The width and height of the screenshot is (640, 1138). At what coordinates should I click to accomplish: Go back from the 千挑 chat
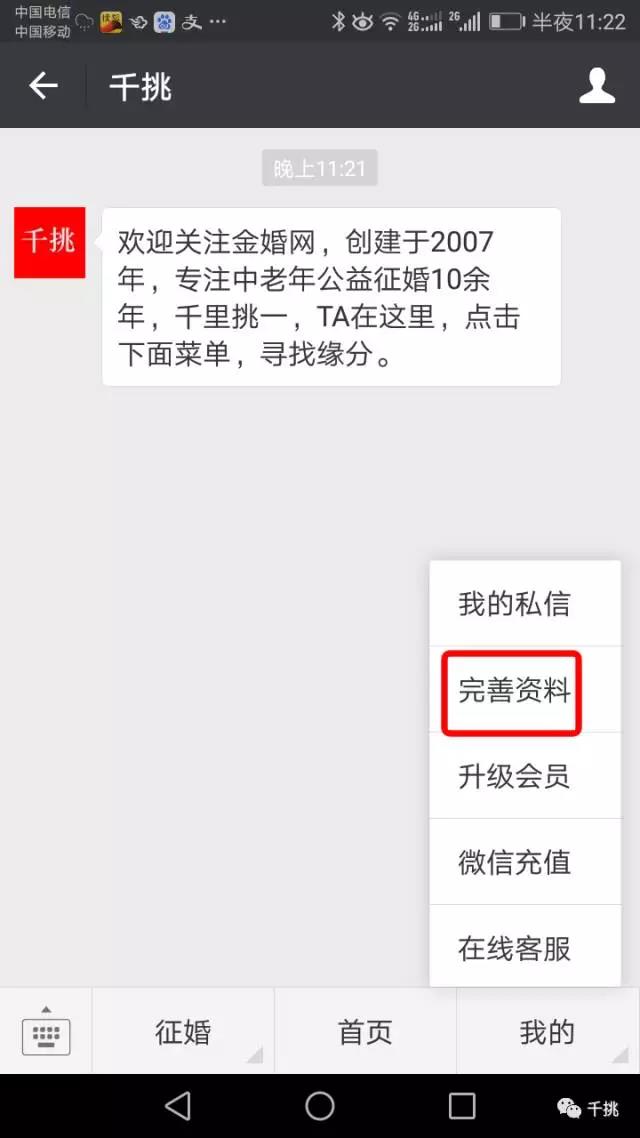[43, 86]
